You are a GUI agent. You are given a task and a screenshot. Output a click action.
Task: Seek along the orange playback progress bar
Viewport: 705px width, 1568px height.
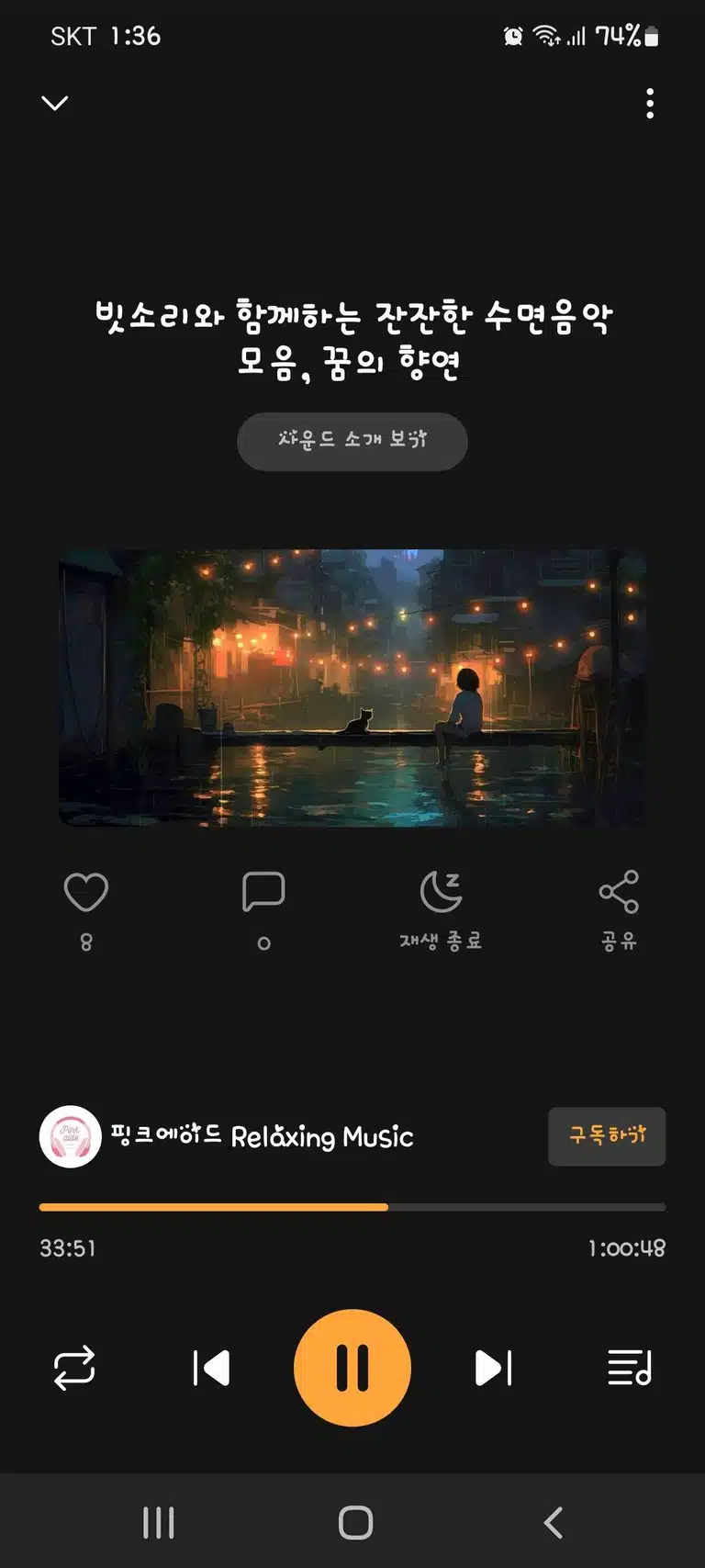point(352,1207)
